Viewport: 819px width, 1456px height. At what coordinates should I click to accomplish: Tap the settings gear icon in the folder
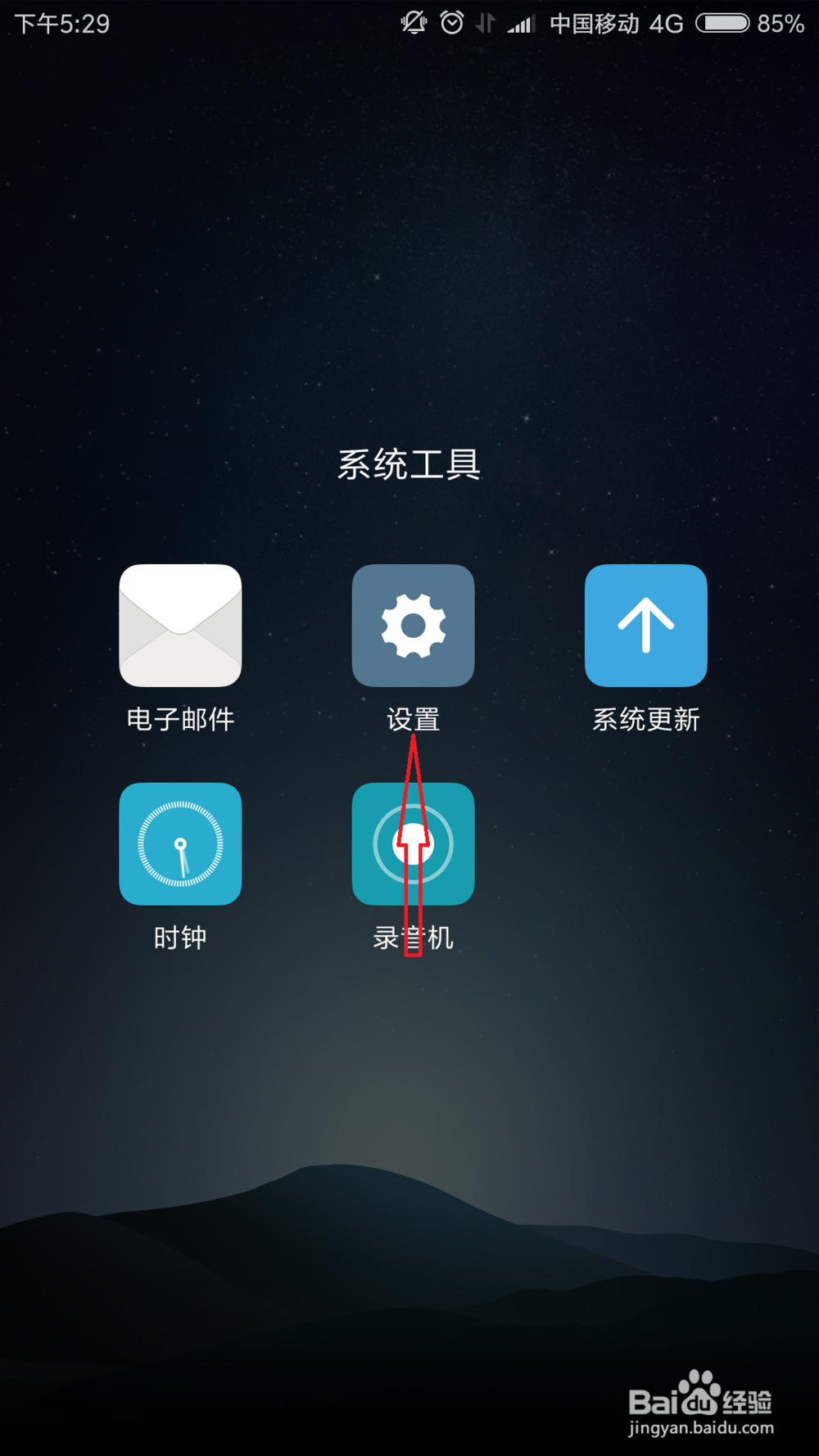coord(413,625)
